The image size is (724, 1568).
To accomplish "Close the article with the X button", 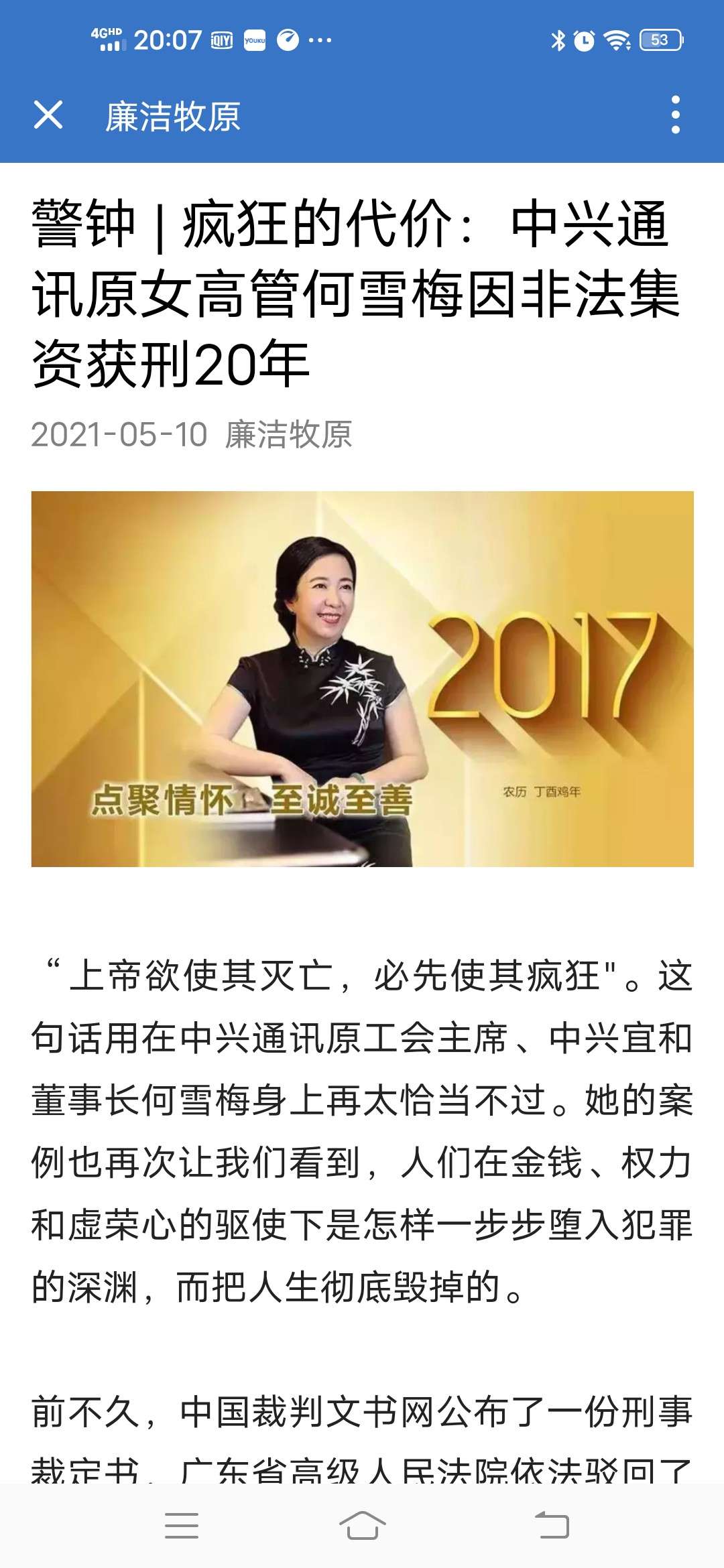I will [x=48, y=117].
